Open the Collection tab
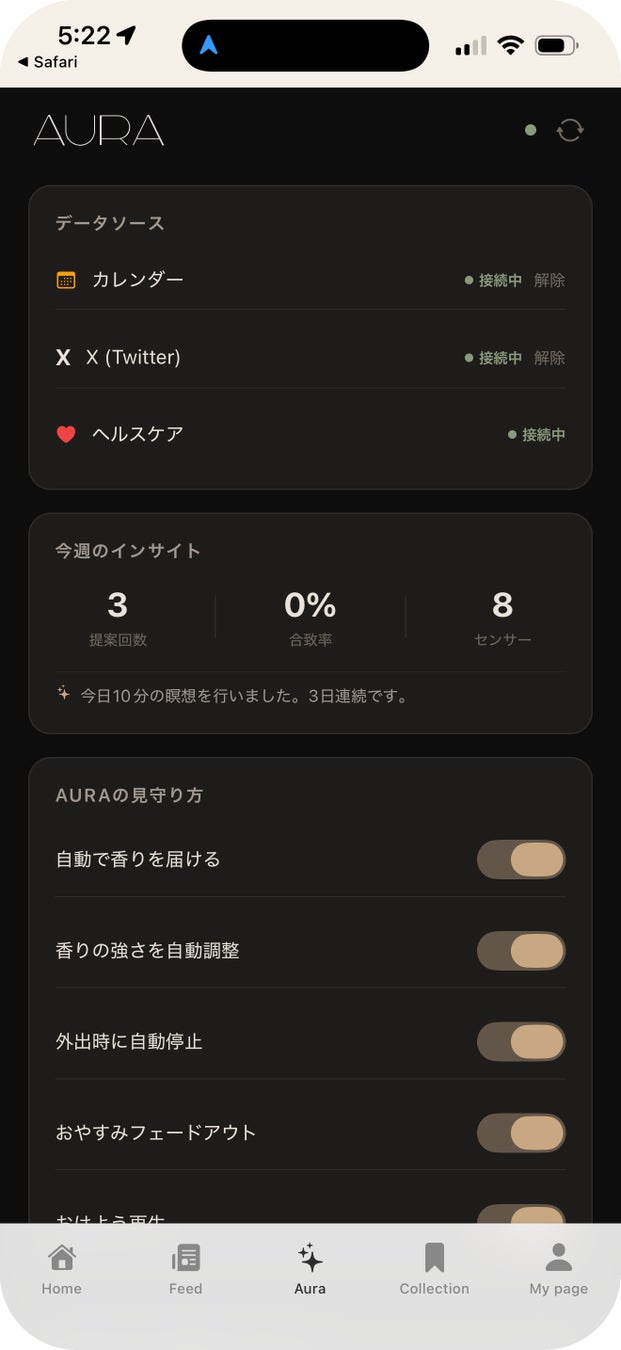621x1350 pixels. (434, 1269)
